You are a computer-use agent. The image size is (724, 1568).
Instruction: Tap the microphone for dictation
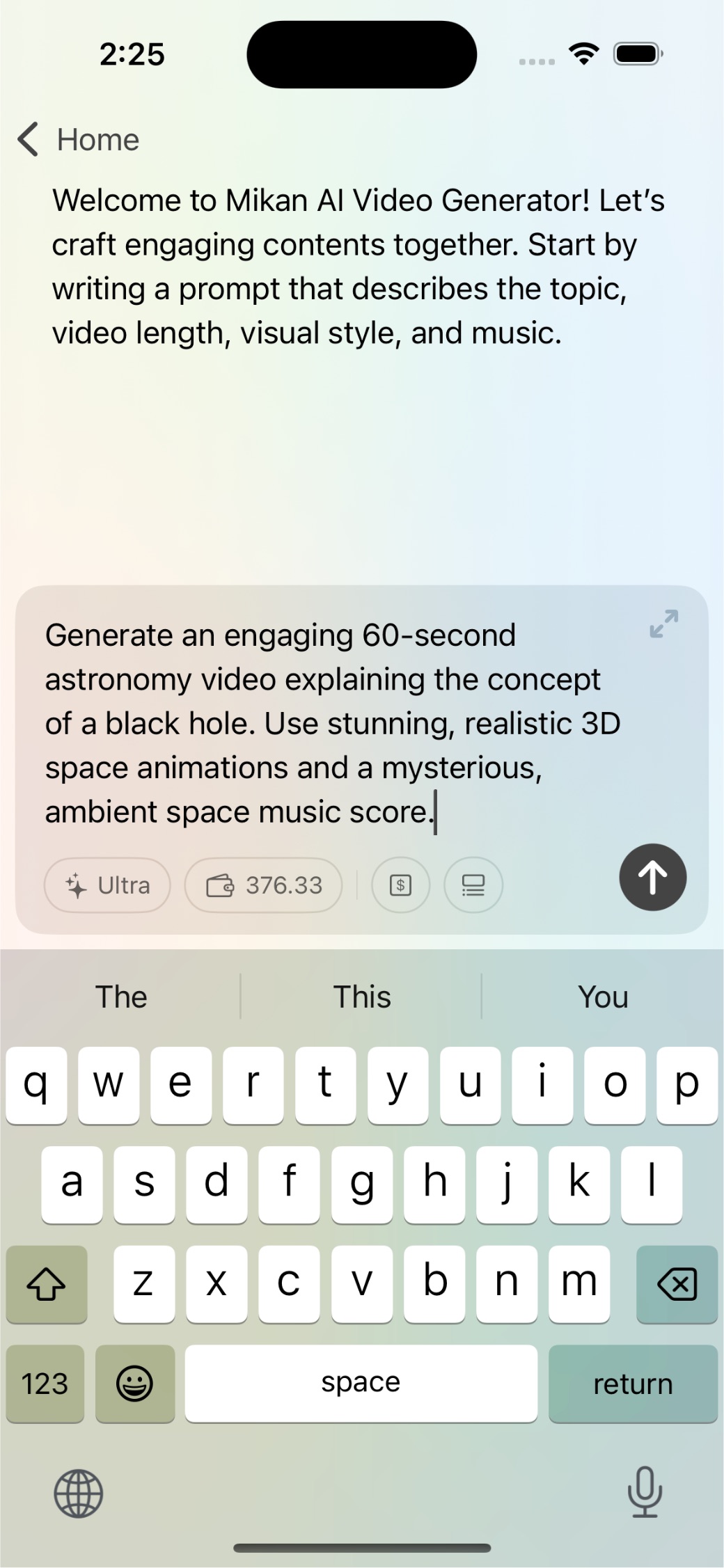645,1494
